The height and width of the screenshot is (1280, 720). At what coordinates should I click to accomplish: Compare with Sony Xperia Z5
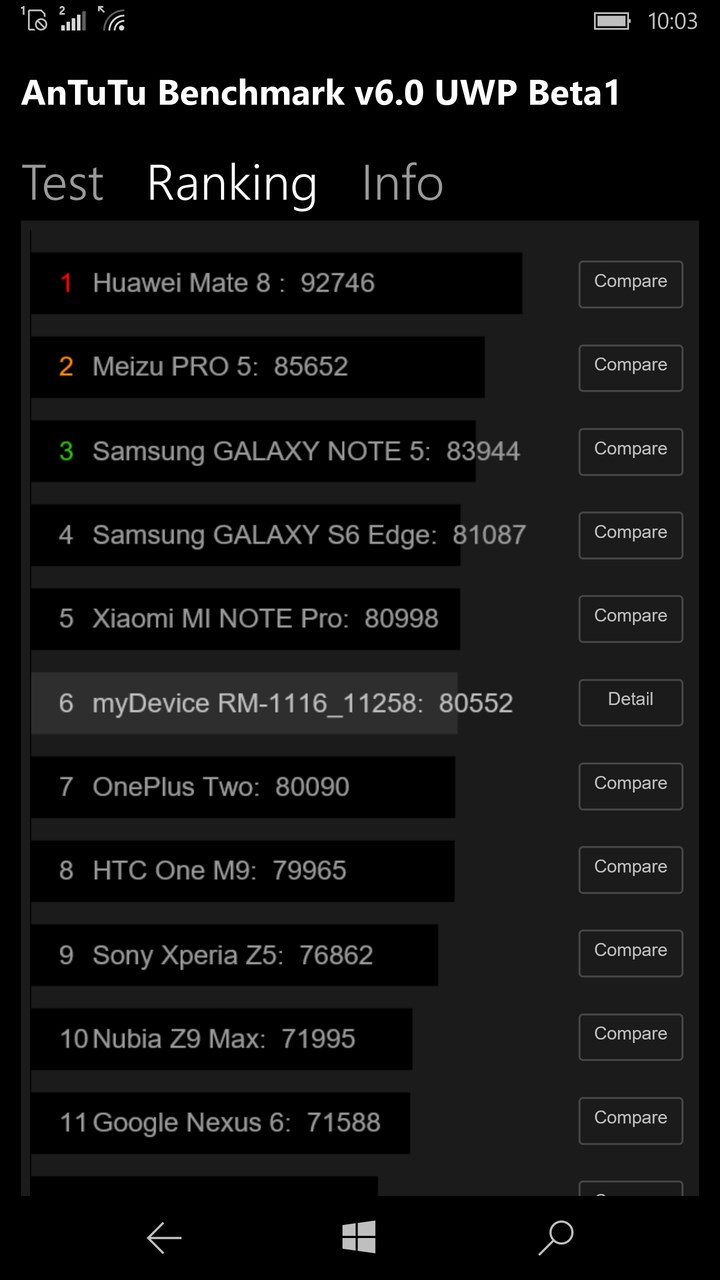click(631, 953)
